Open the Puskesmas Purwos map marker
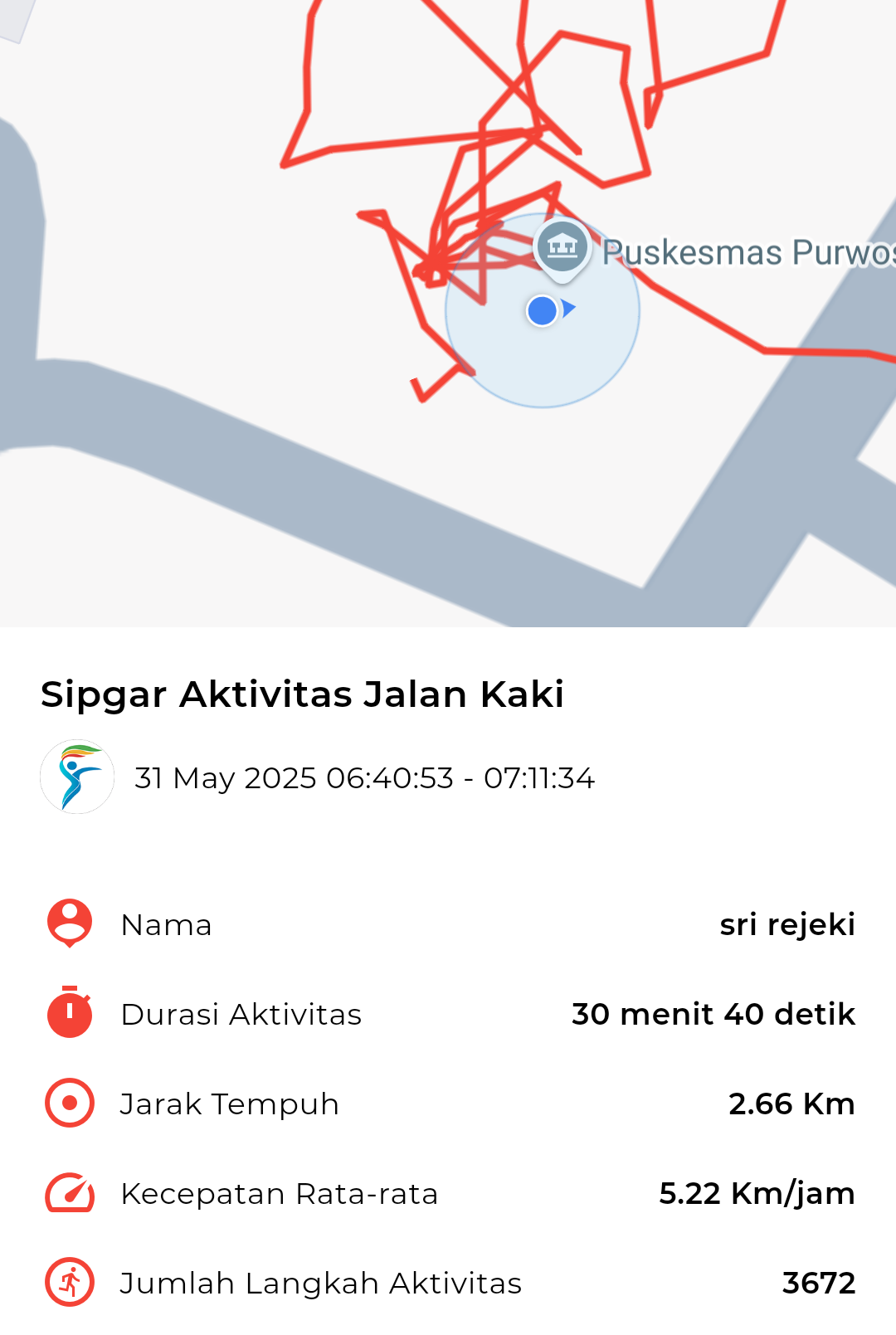 (562, 249)
